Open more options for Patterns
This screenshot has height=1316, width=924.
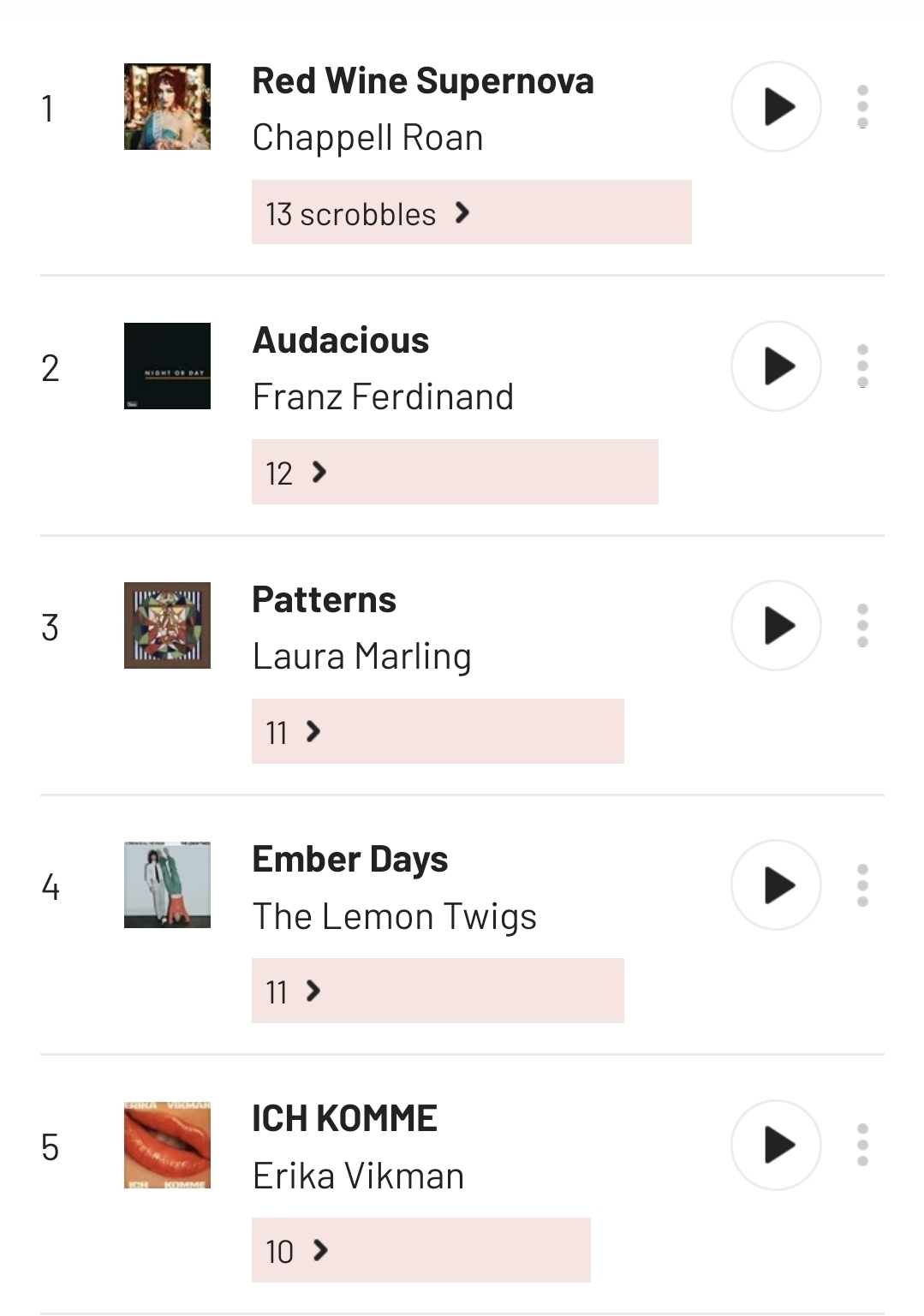pyautogui.click(x=862, y=626)
